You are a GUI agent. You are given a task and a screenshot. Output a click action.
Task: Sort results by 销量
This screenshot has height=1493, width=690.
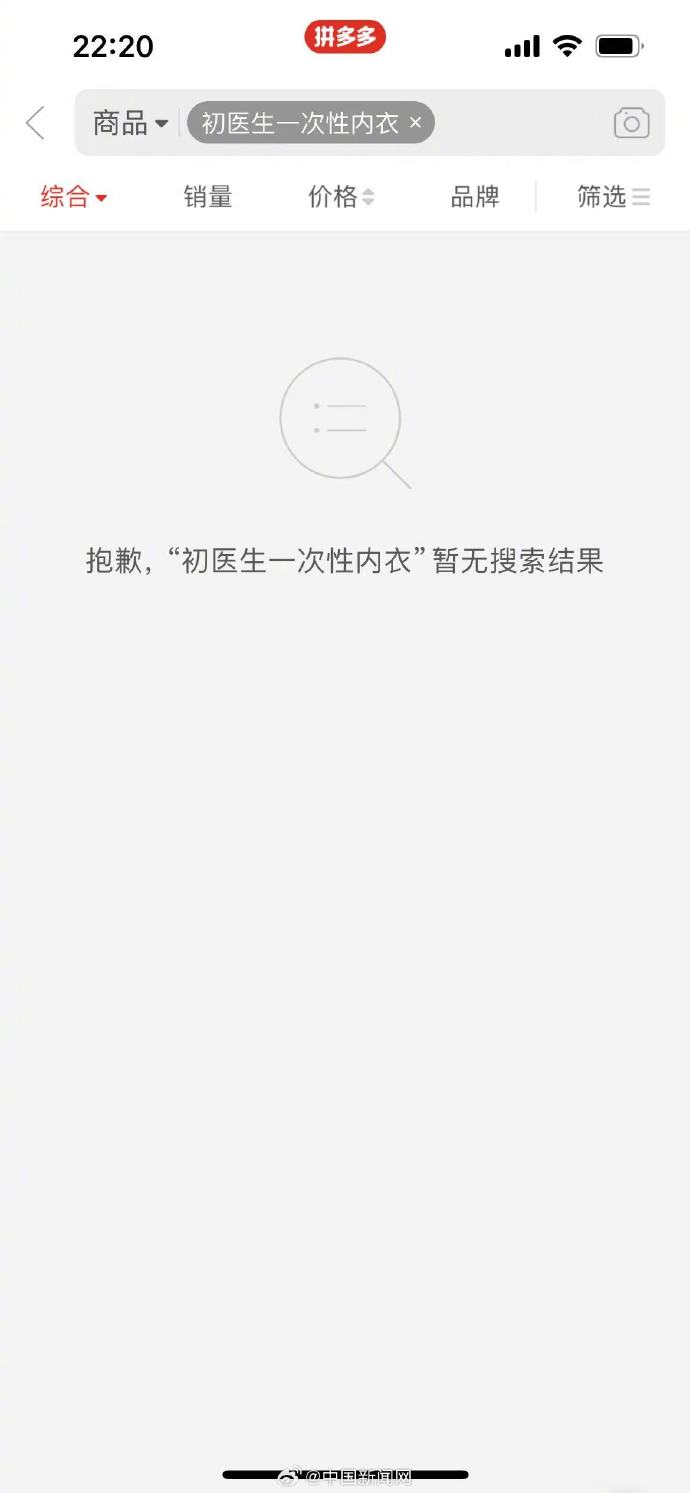(208, 197)
